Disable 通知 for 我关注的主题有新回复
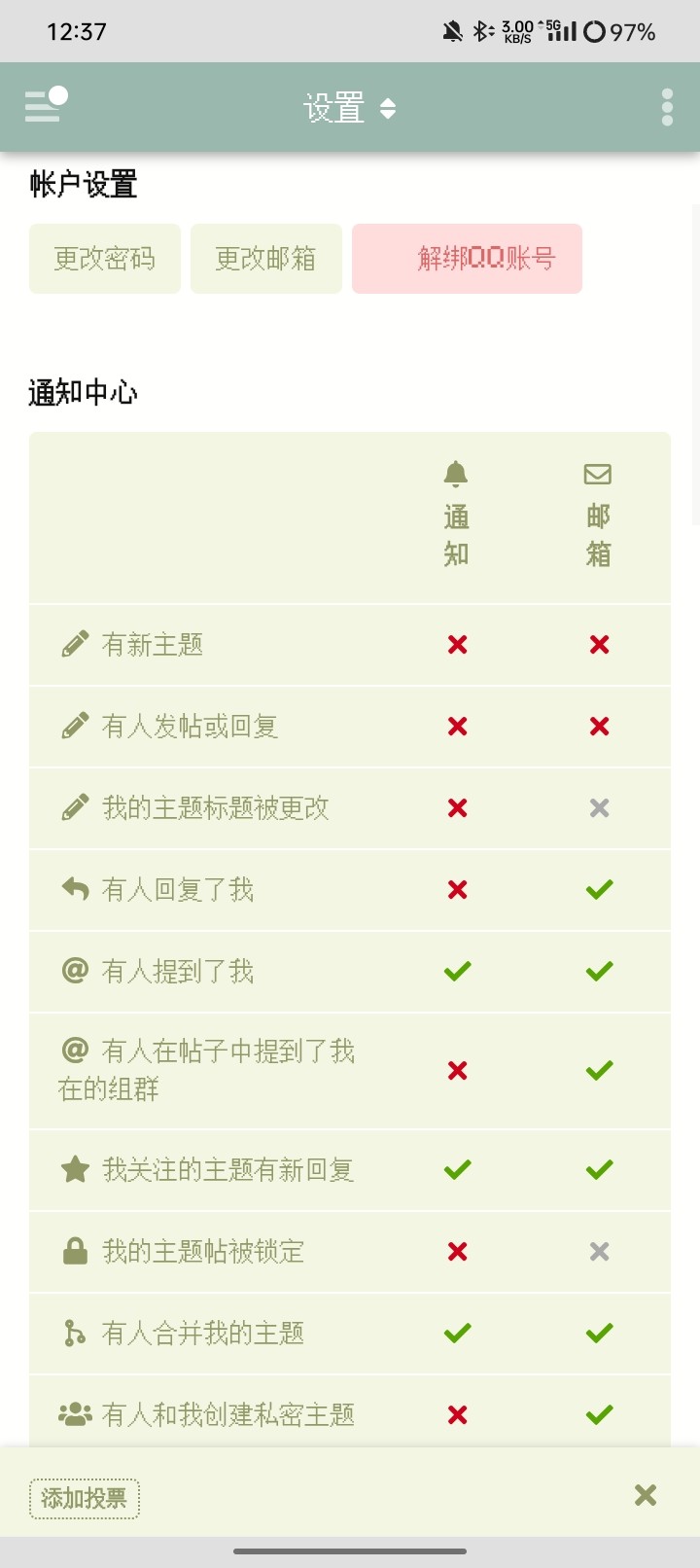The width and height of the screenshot is (700, 1568). [457, 1169]
